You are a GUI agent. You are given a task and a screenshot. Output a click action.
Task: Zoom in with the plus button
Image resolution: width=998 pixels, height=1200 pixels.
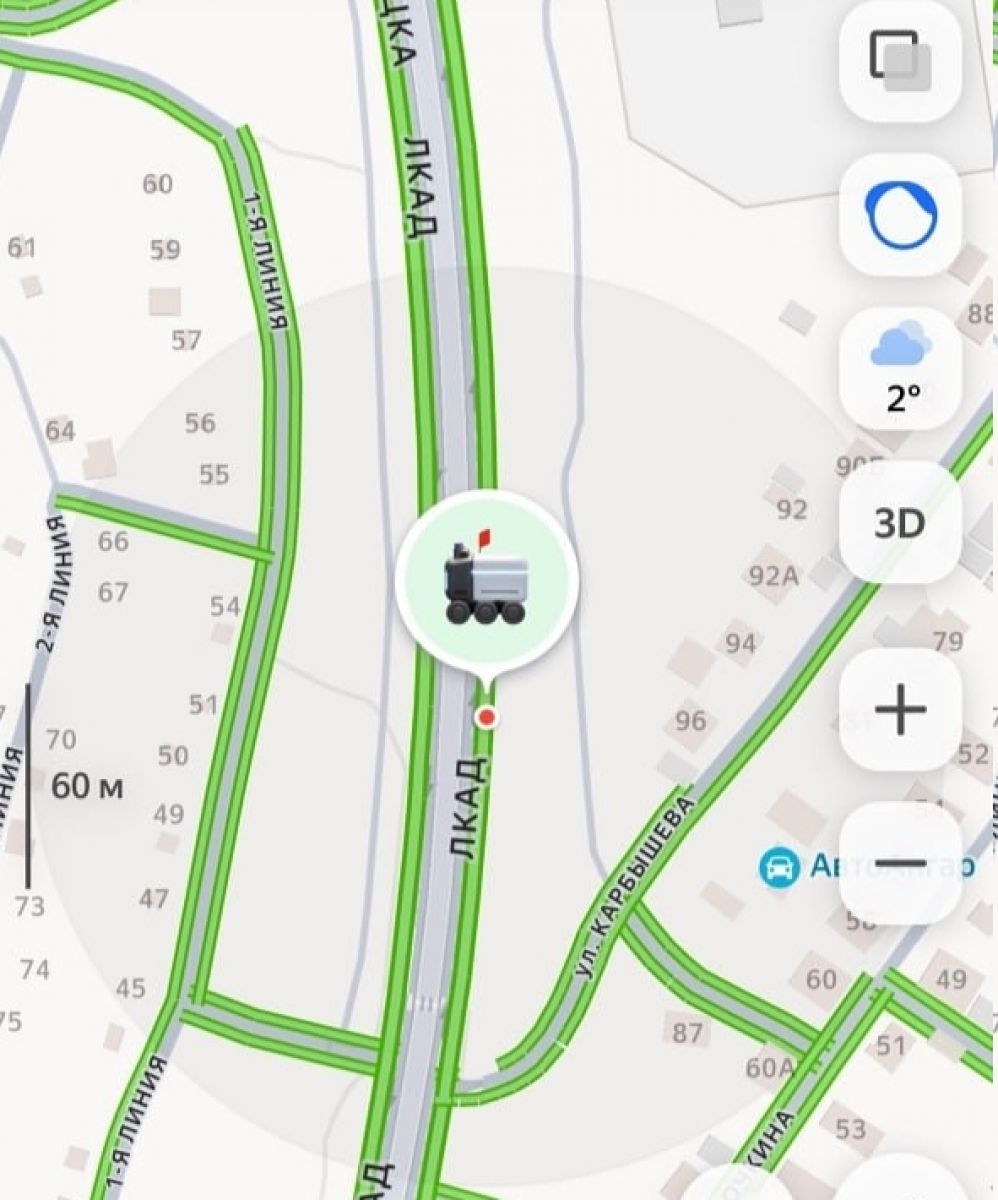900,710
